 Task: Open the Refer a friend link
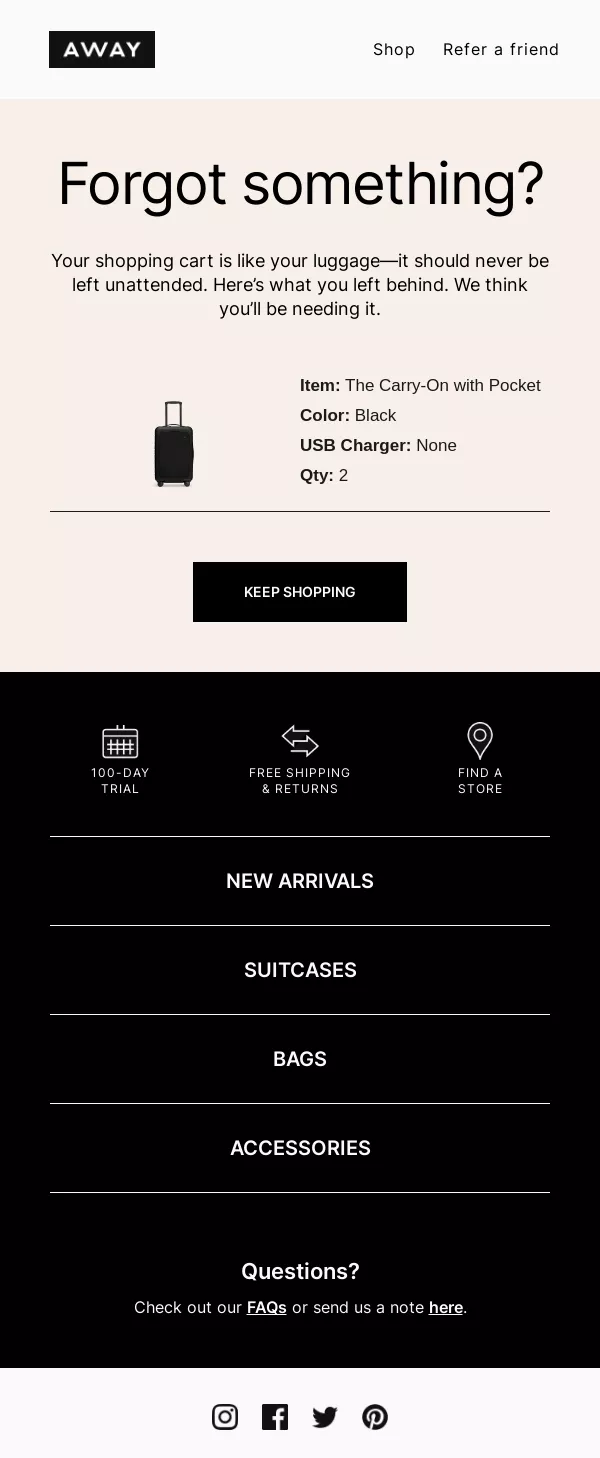pos(500,50)
